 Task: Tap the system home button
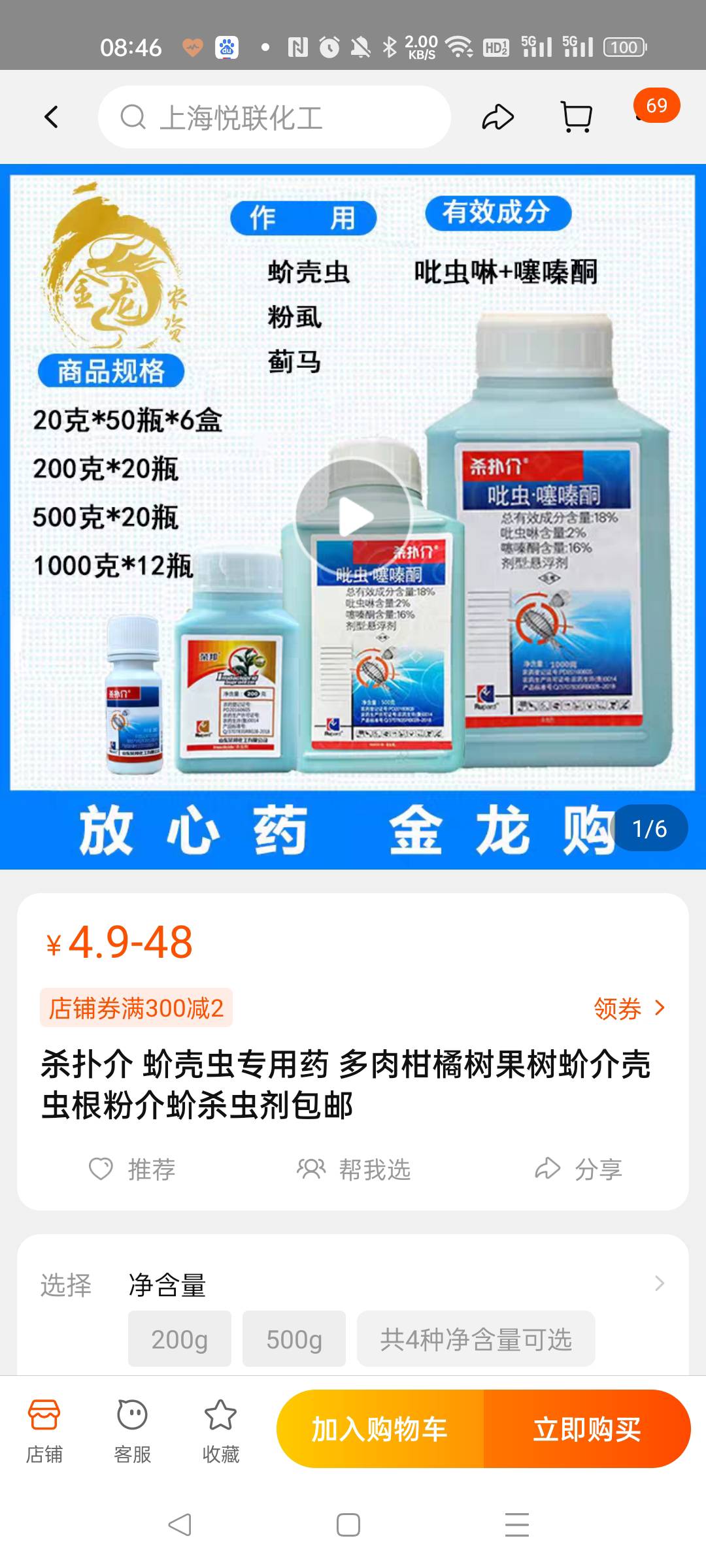(x=348, y=1525)
